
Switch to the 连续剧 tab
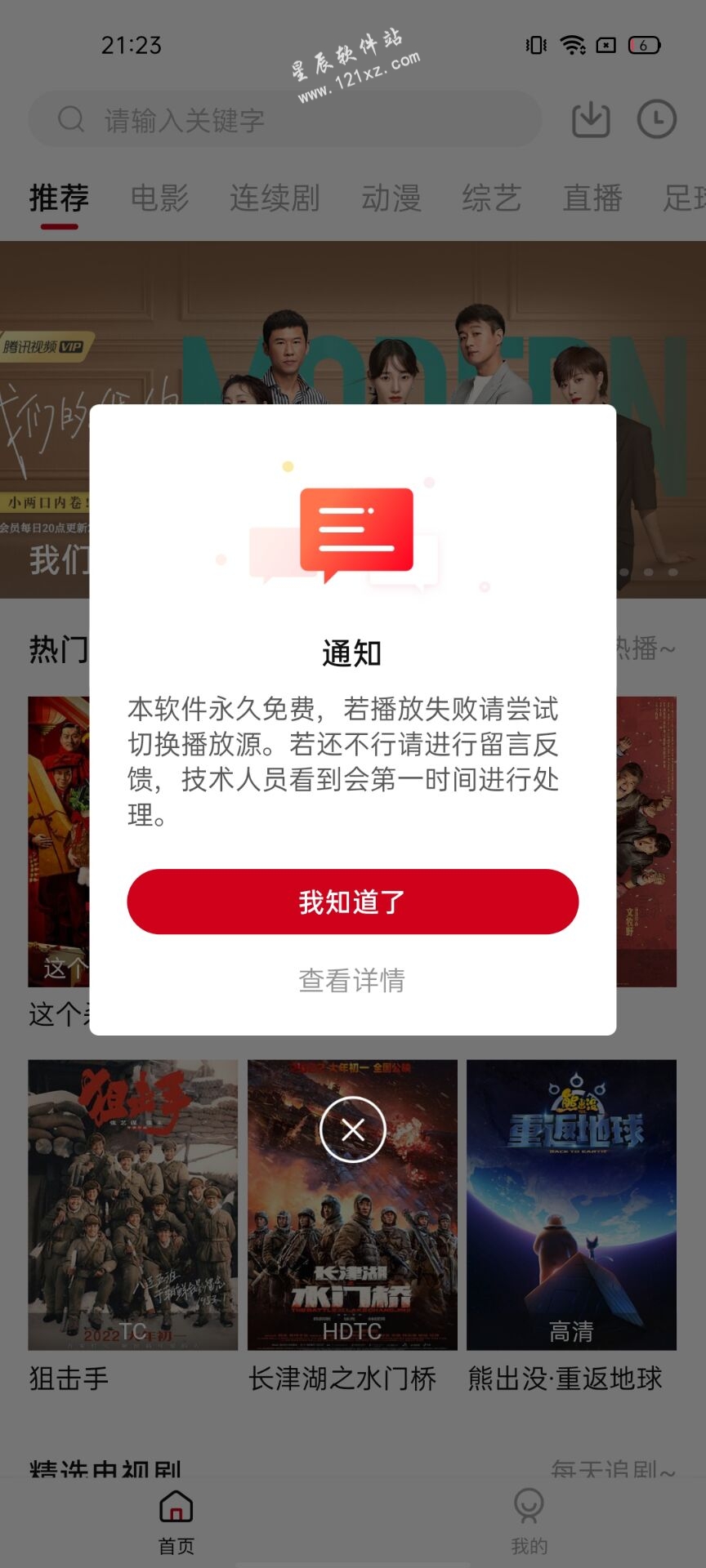[275, 198]
